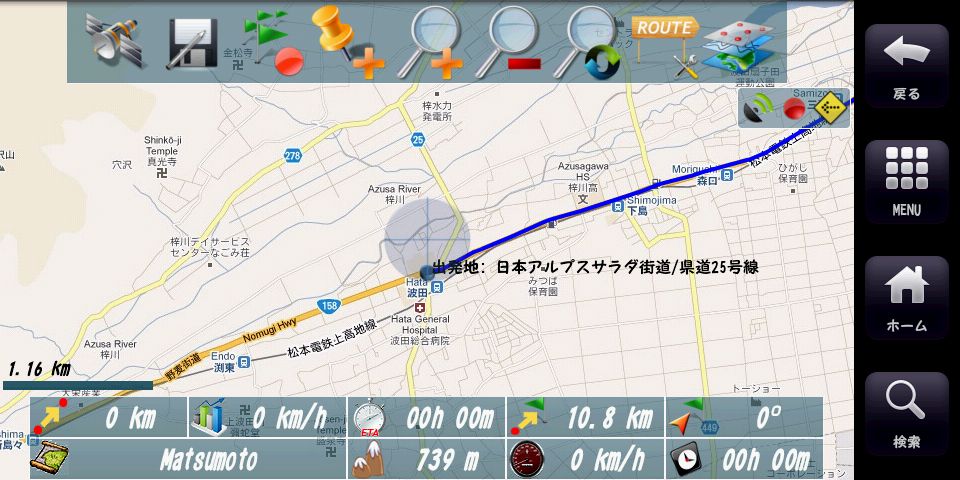Open 検索 search
This screenshot has height=480, width=960.
click(906, 414)
